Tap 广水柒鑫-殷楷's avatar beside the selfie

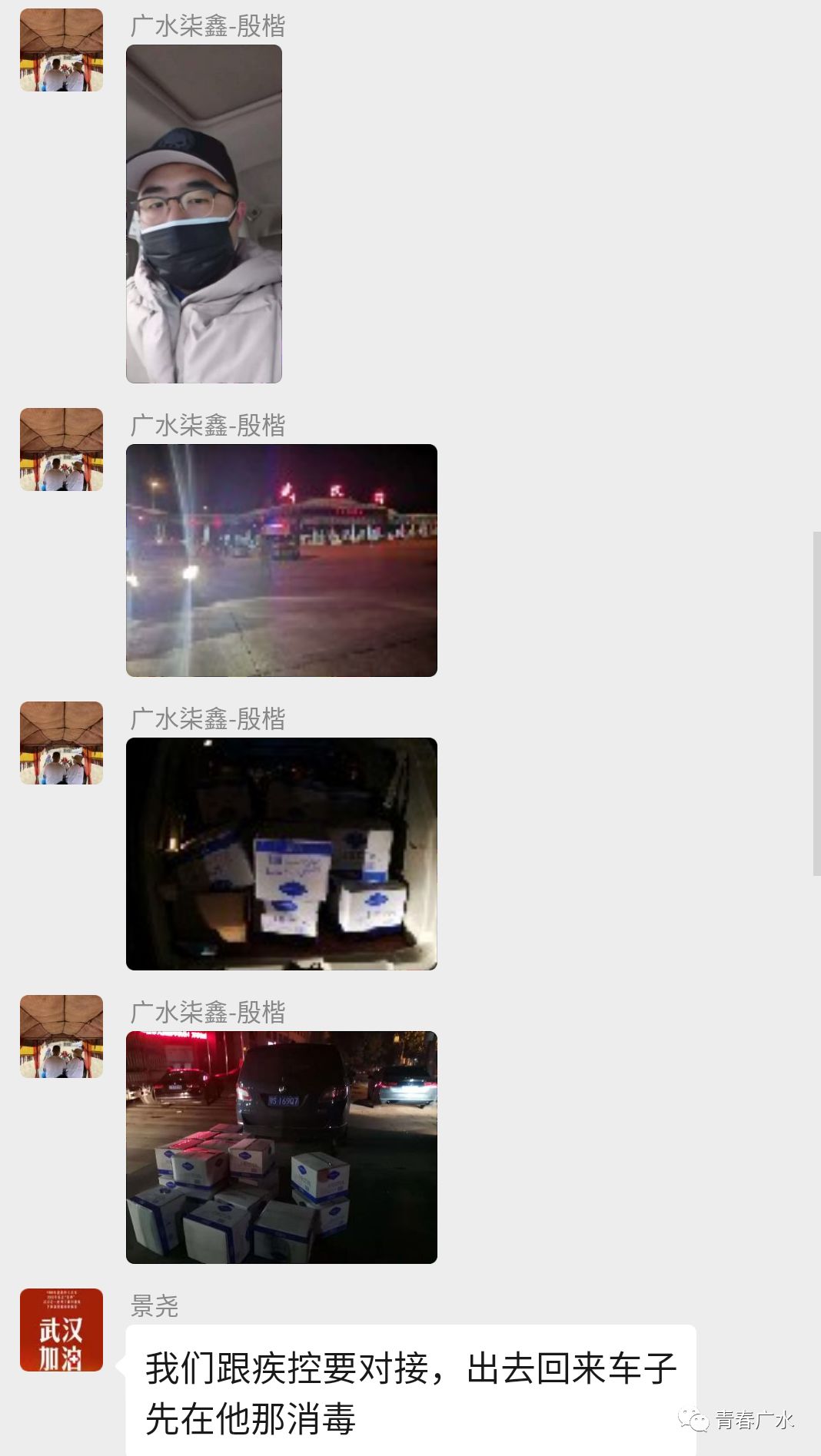(61, 50)
